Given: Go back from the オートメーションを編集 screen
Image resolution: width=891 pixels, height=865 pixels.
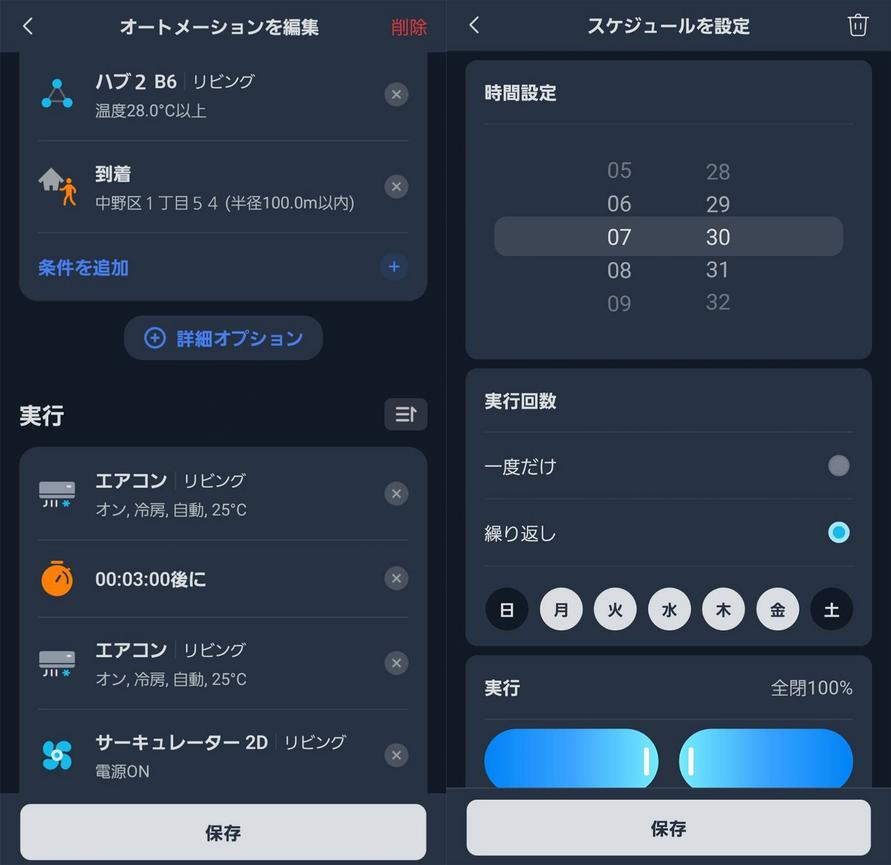Looking at the screenshot, I should 28,27.
